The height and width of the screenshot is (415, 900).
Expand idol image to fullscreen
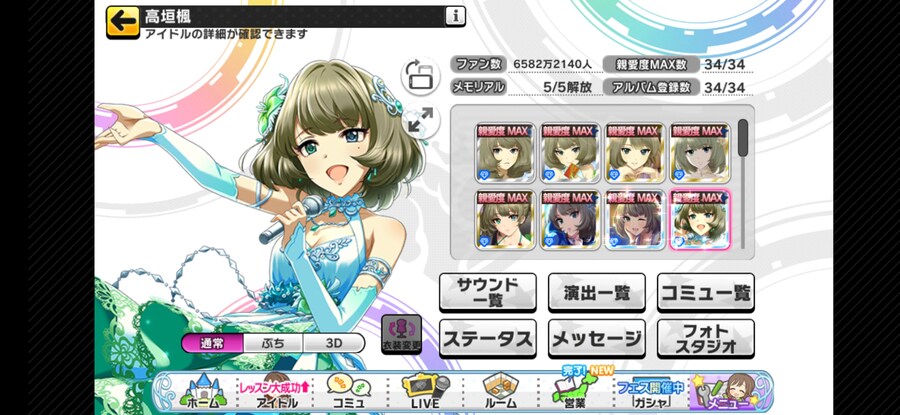point(418,120)
